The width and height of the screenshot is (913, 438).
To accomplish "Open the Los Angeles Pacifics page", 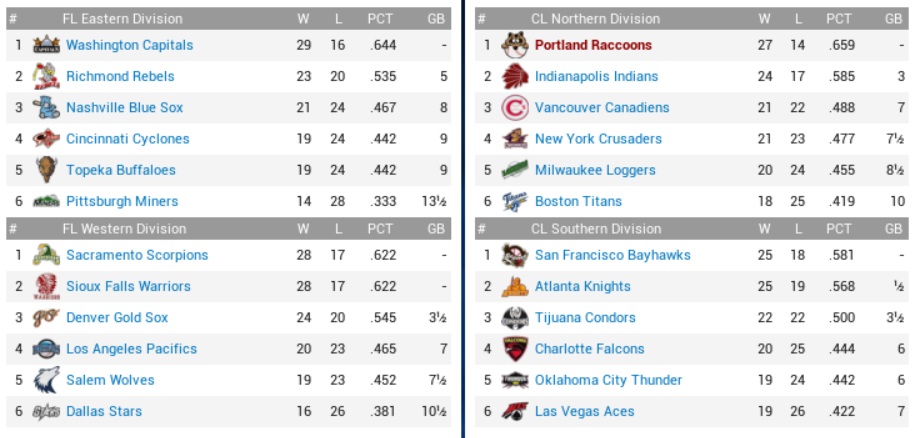I will tap(131, 349).
